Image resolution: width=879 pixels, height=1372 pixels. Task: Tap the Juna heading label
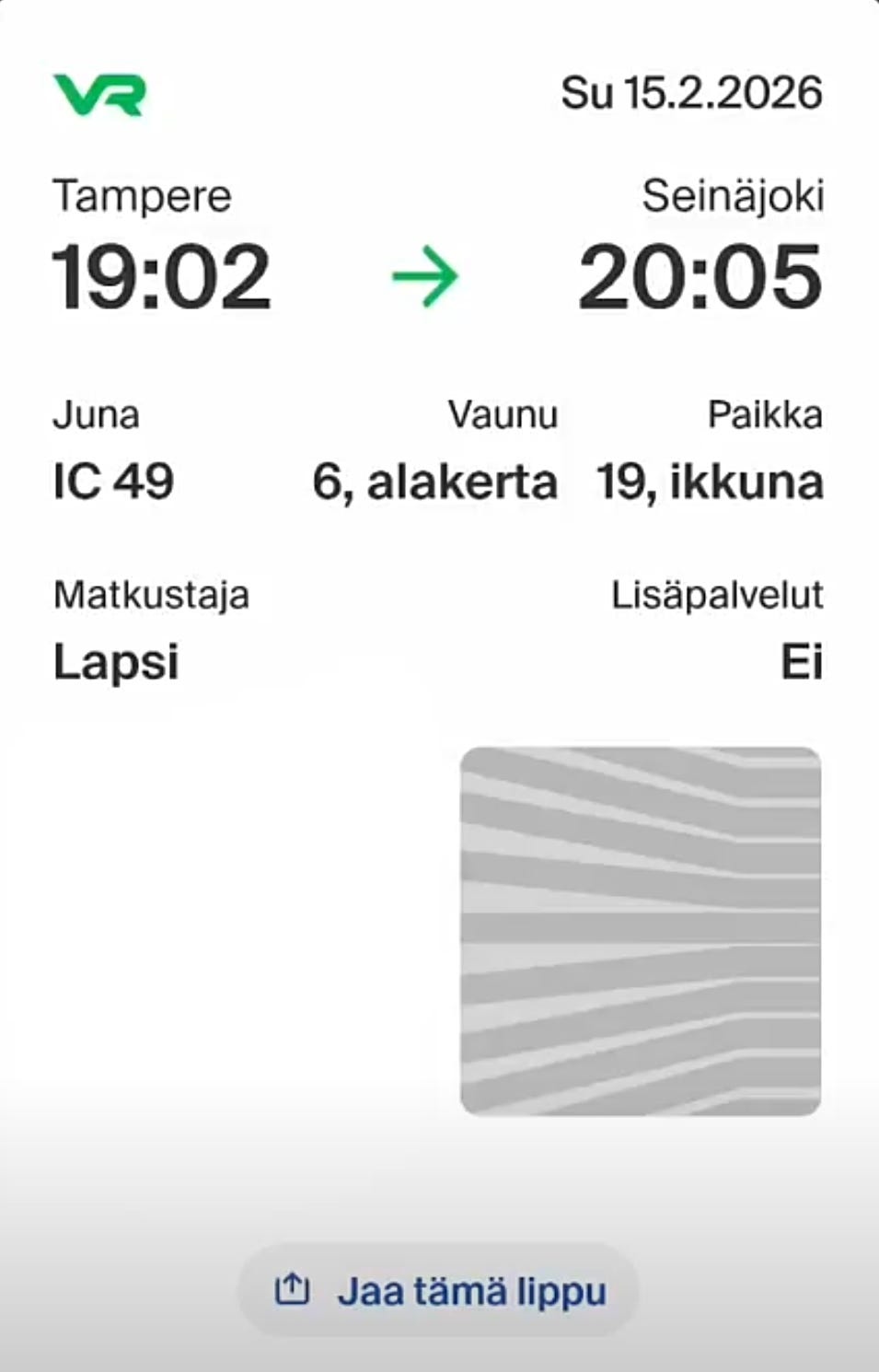pos(97,414)
